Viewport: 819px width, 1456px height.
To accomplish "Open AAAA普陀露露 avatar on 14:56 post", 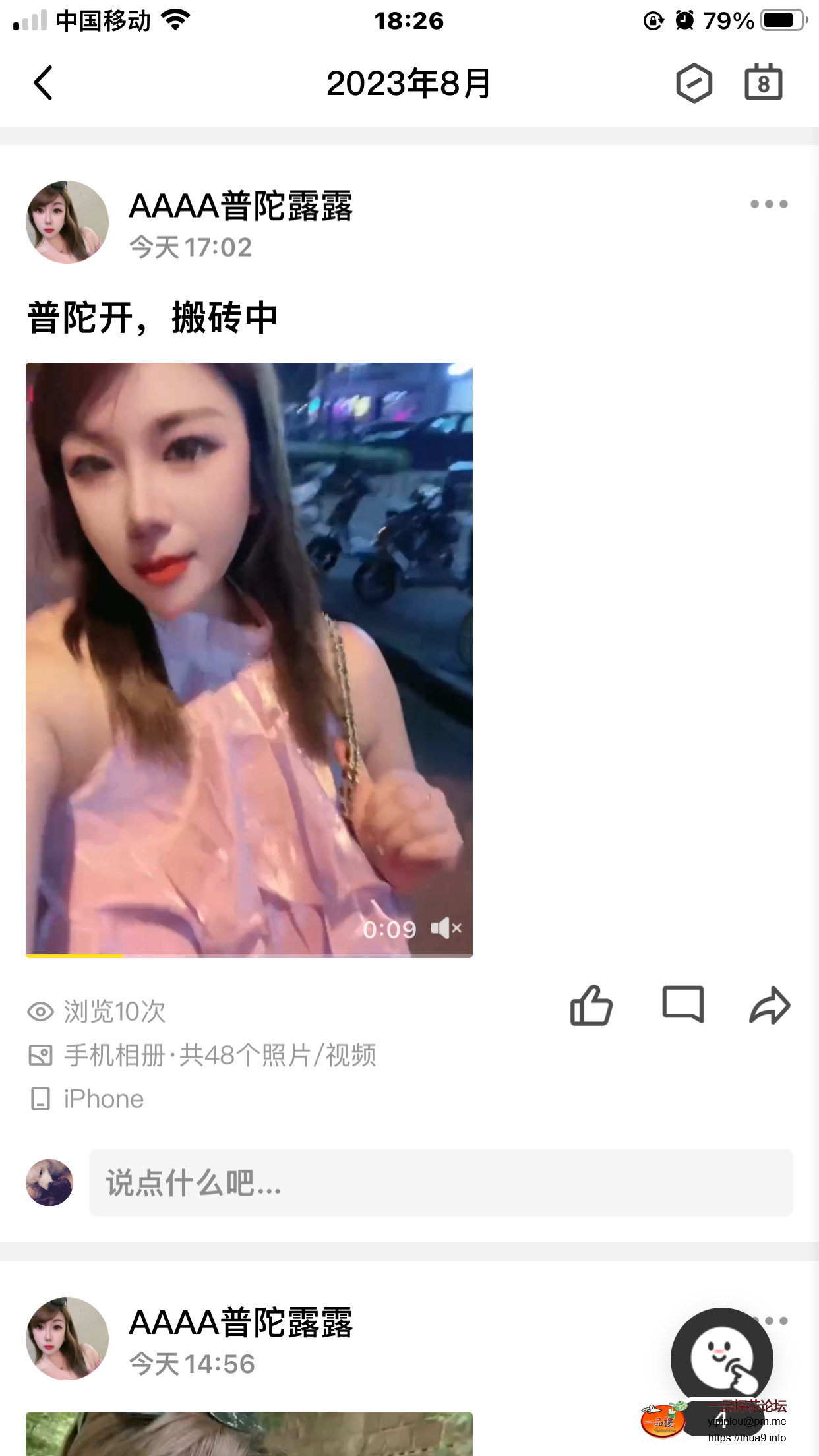I will point(67,1339).
